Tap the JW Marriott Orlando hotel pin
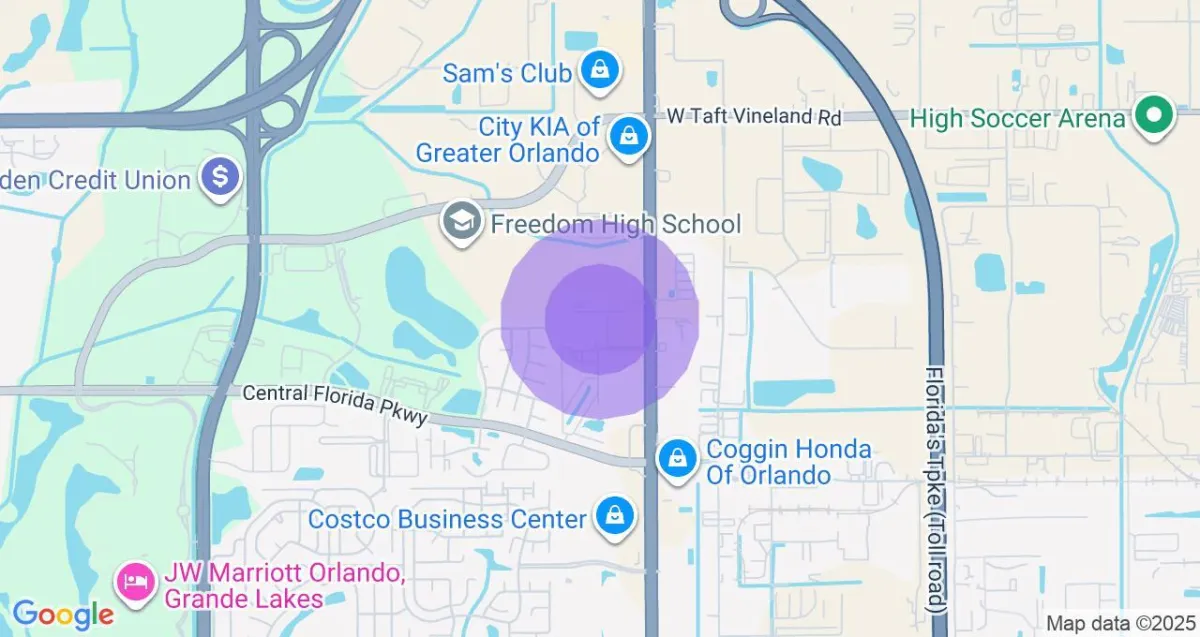The height and width of the screenshot is (637, 1200). pyautogui.click(x=132, y=581)
